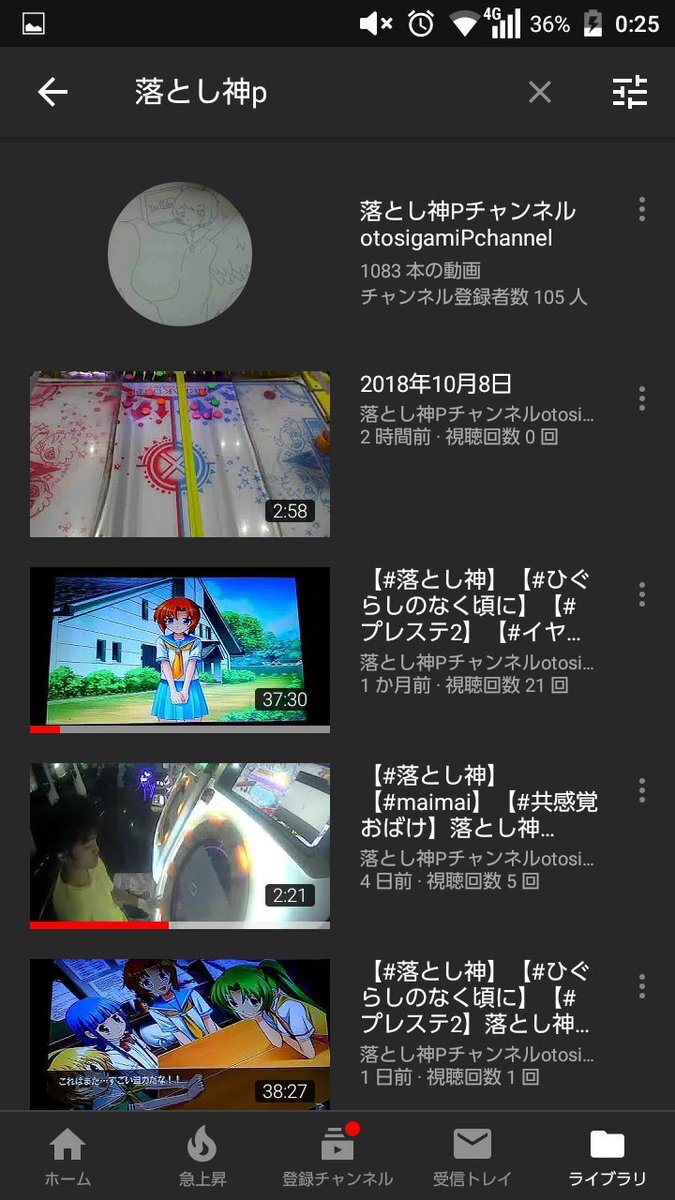The image size is (675, 1200).
Task: Switch to the ホーム tab
Action: [x=67, y=1156]
